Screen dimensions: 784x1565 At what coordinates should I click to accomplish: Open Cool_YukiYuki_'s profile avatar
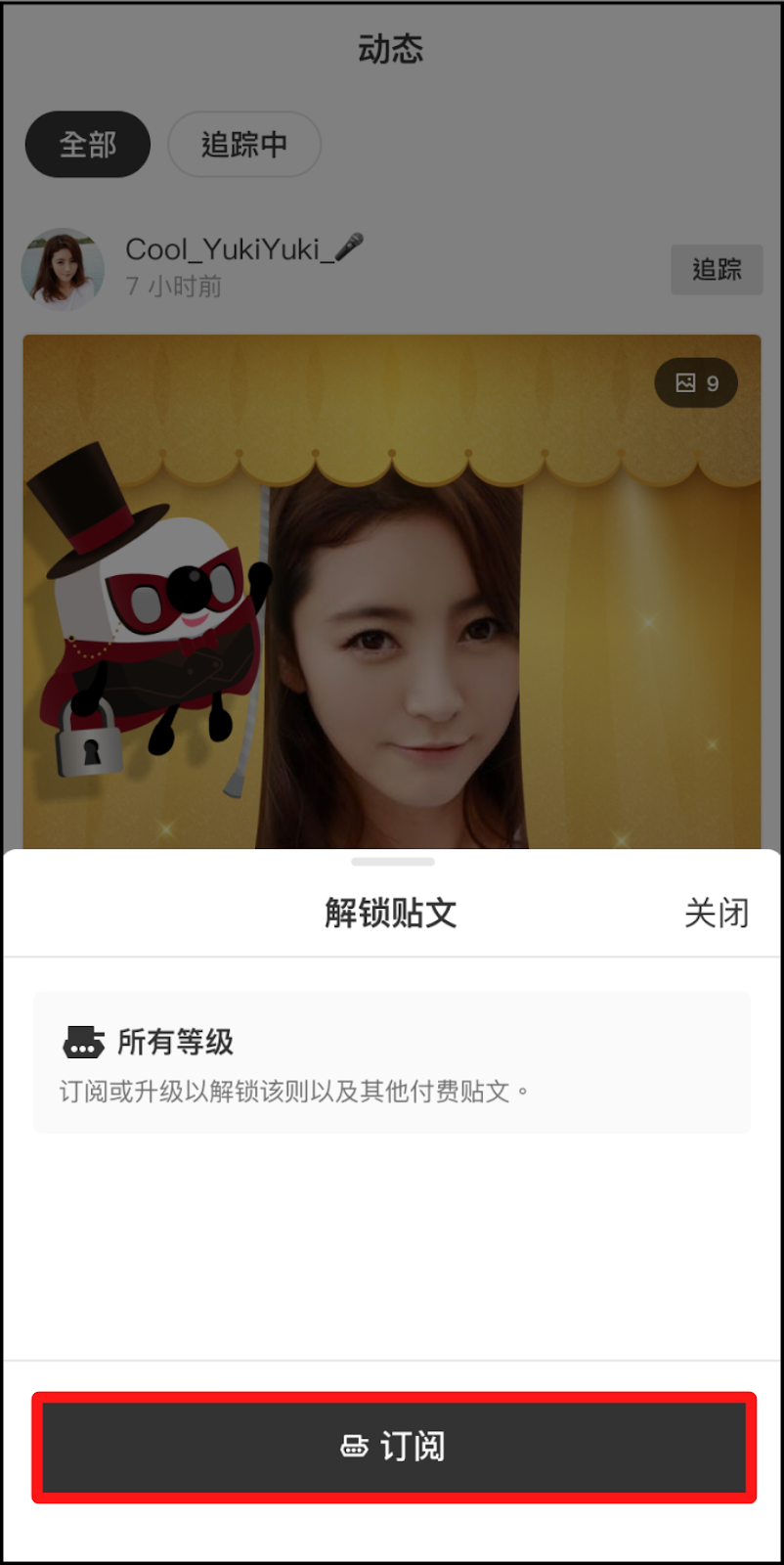(64, 269)
